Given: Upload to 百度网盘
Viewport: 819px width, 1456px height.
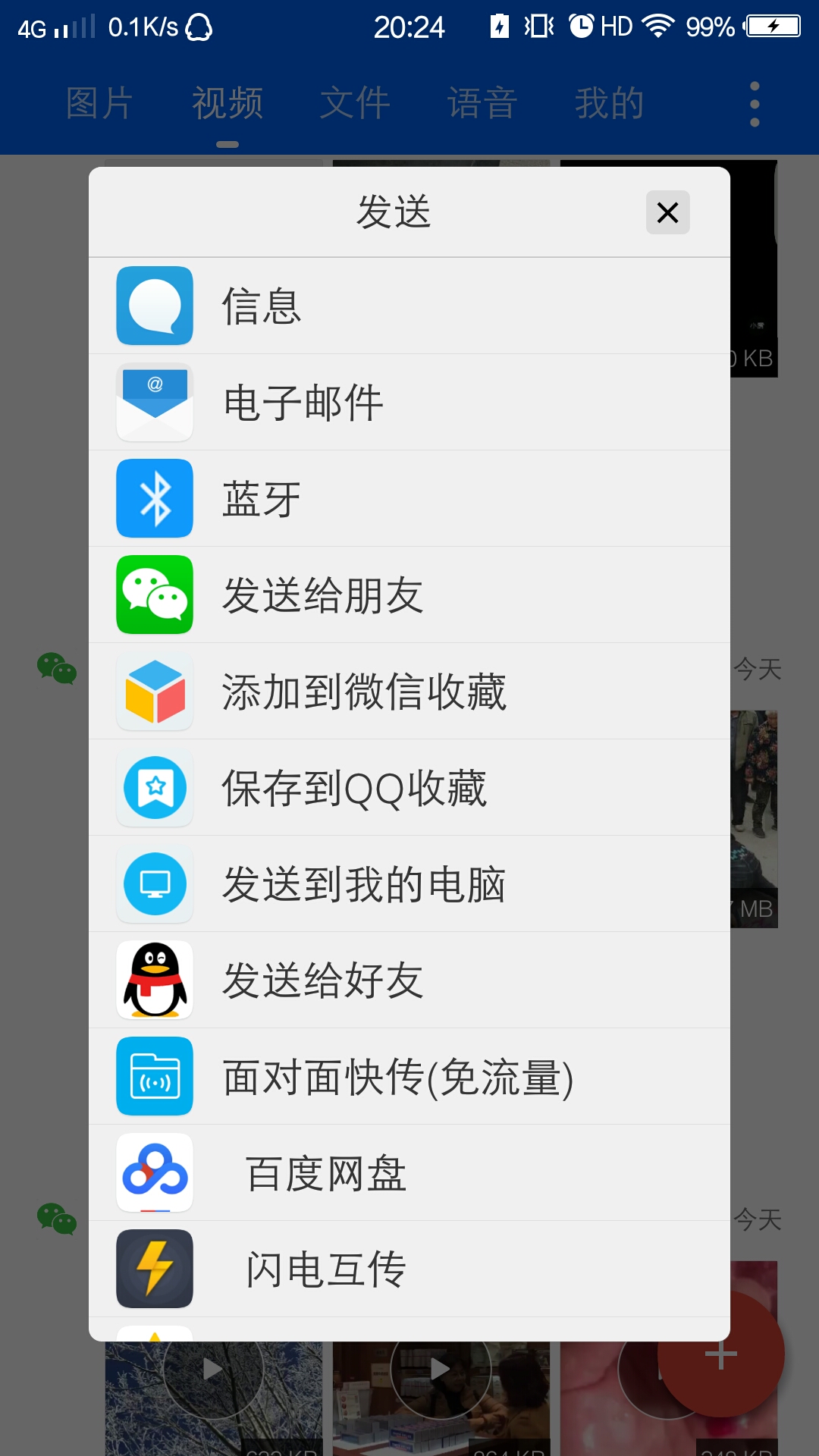Looking at the screenshot, I should click(409, 1173).
